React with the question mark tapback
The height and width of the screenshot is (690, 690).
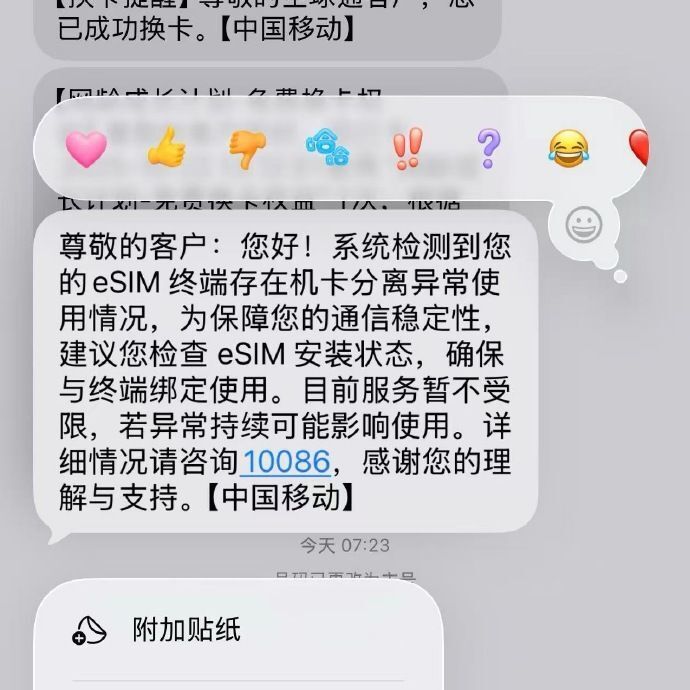tap(487, 149)
